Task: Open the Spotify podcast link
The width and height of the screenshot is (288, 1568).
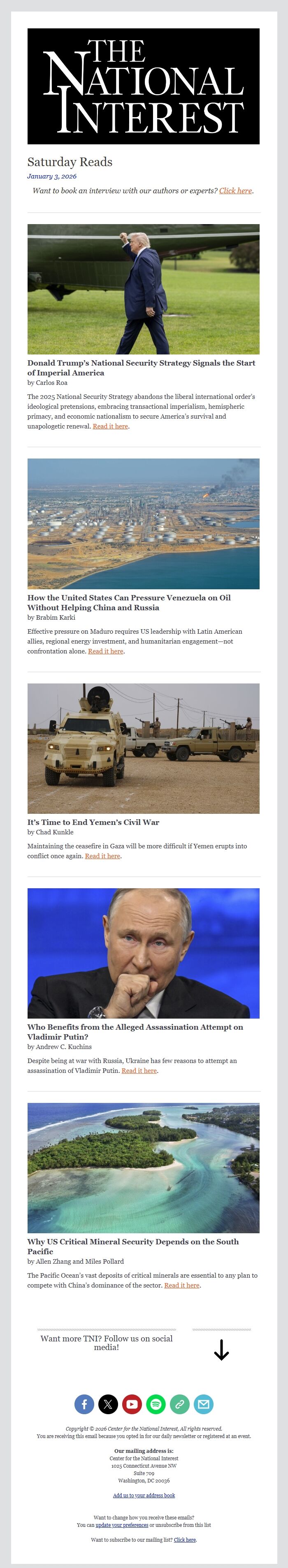Action: coord(156,1404)
